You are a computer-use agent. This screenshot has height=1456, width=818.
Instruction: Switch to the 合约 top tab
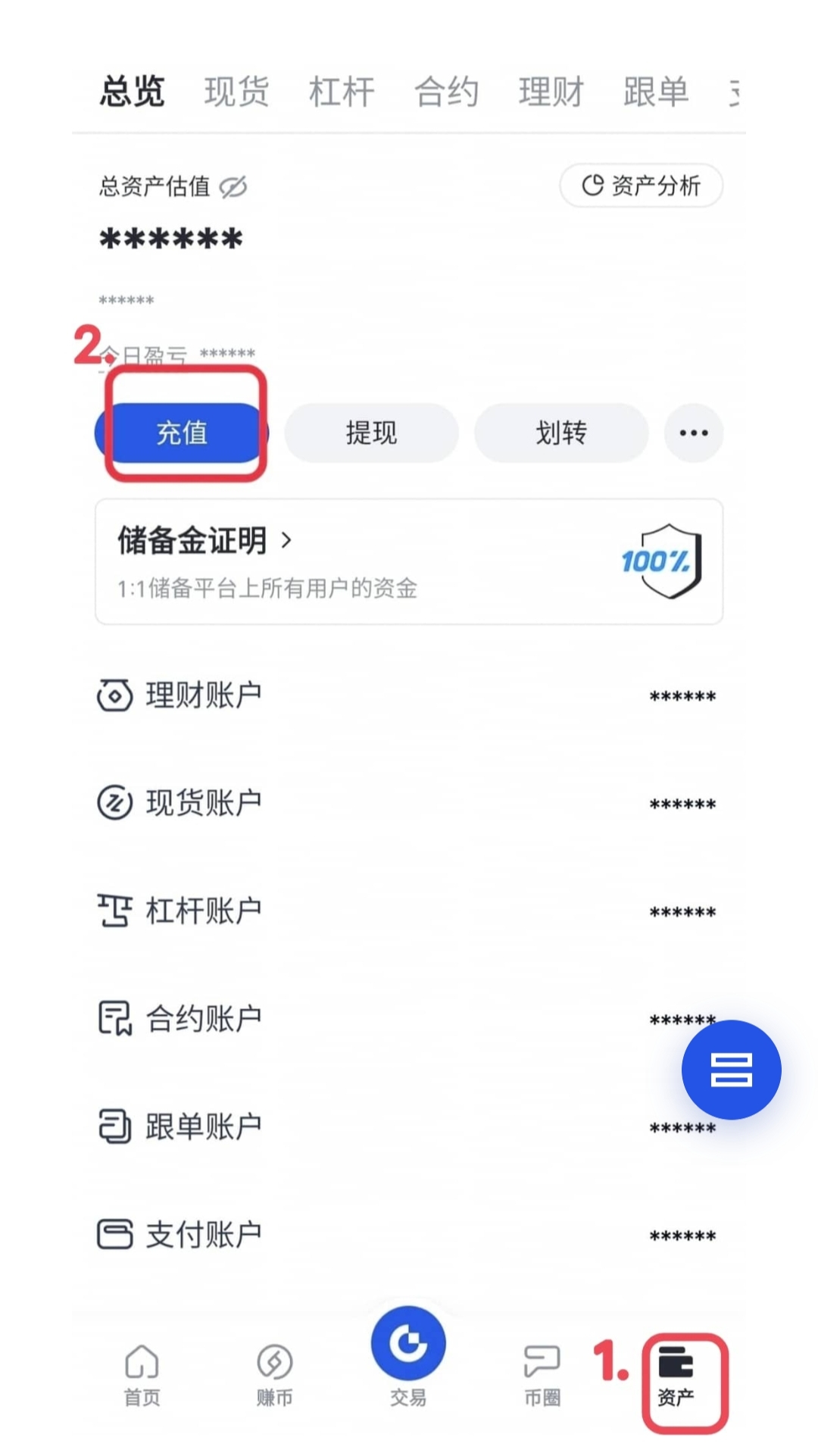click(x=446, y=92)
